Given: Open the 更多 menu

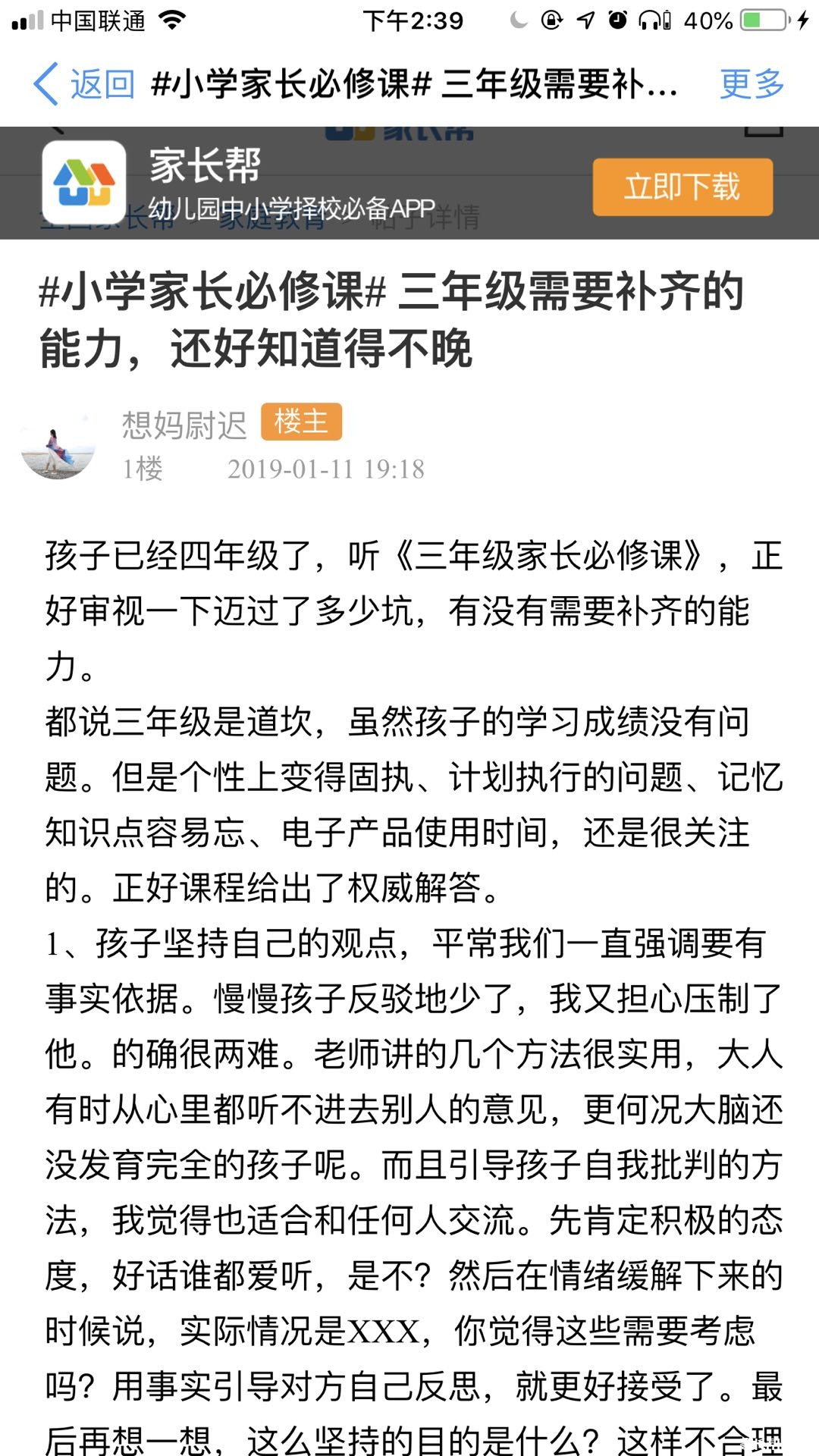Looking at the screenshot, I should (751, 83).
